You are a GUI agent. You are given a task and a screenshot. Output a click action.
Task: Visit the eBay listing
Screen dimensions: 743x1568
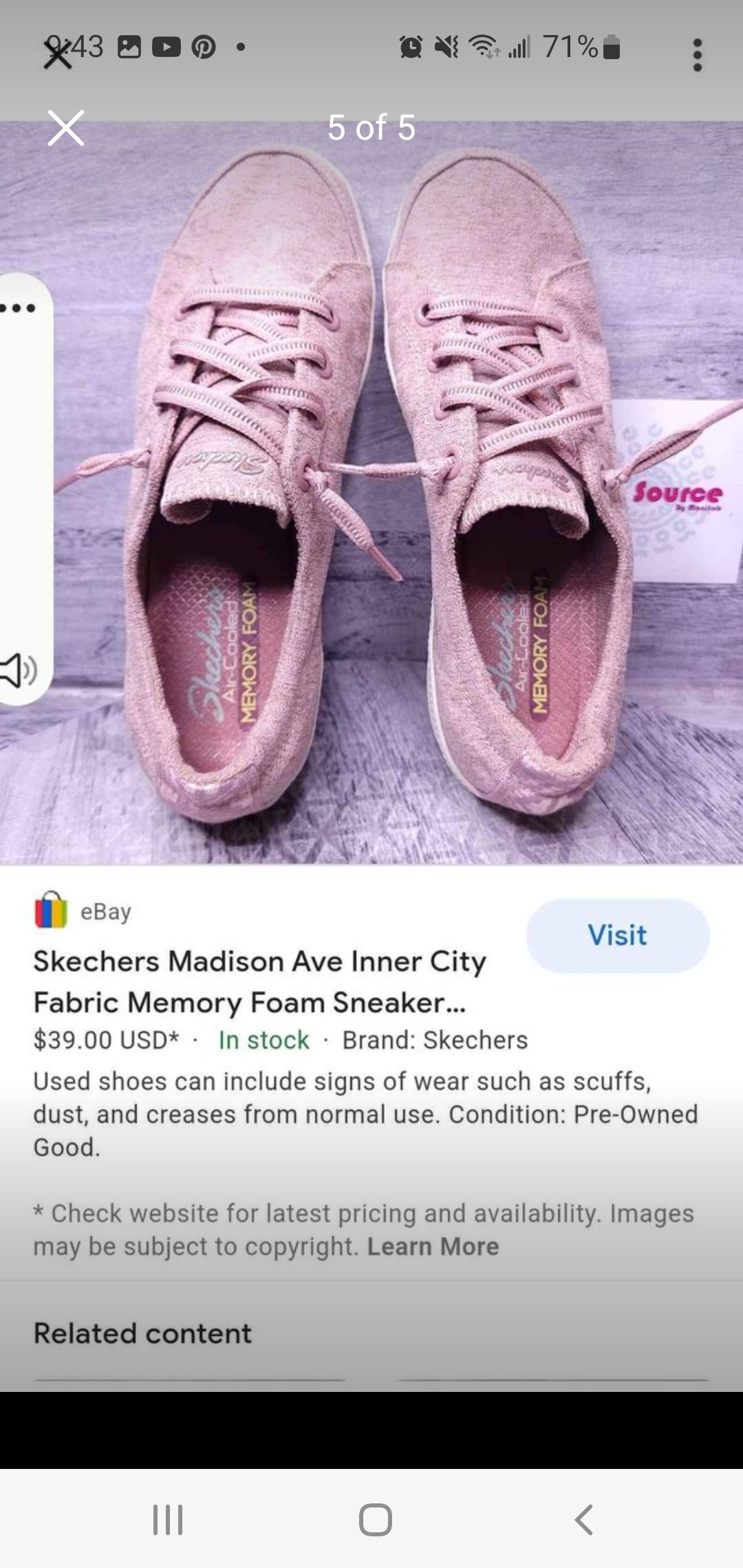coord(617,935)
